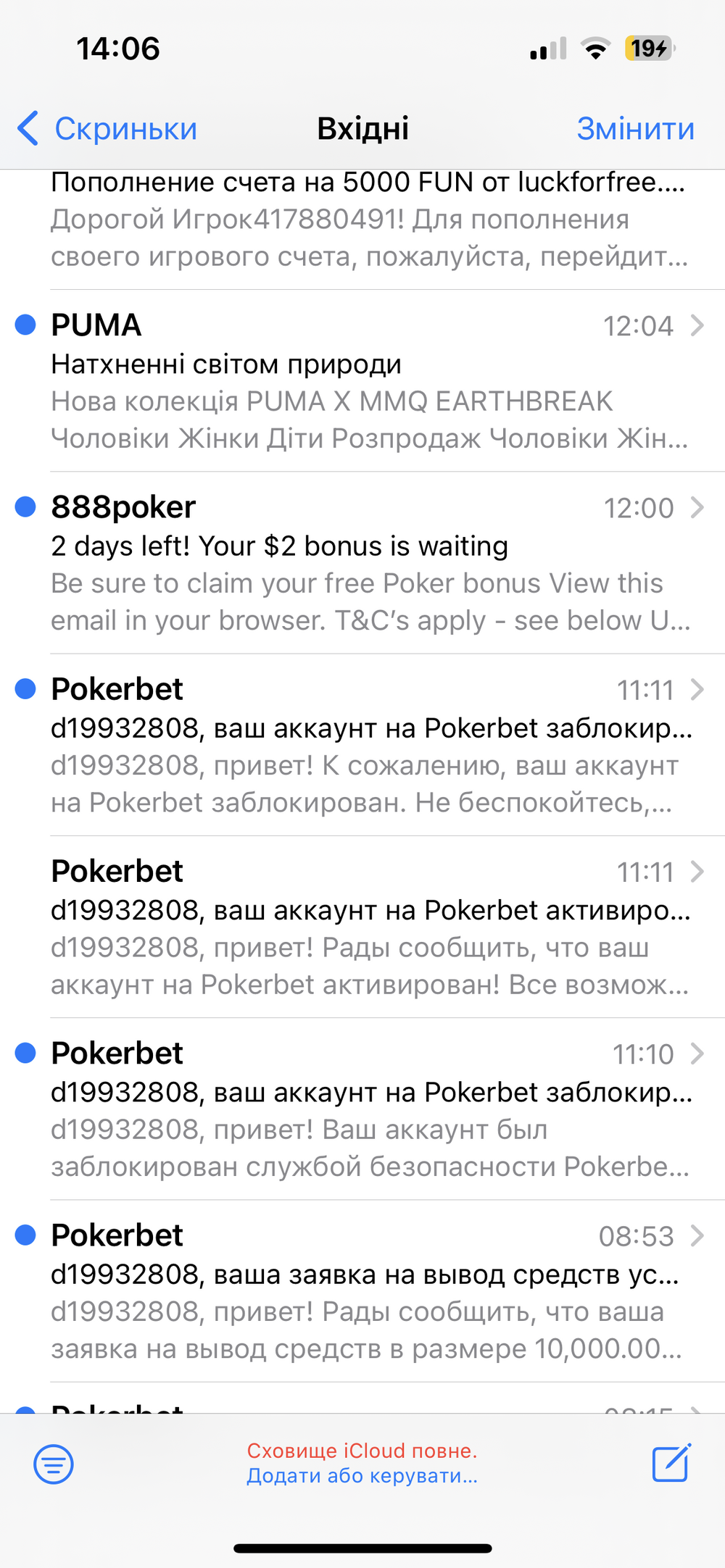Open the Pokerbet email received at 11:10

pos(362,1109)
